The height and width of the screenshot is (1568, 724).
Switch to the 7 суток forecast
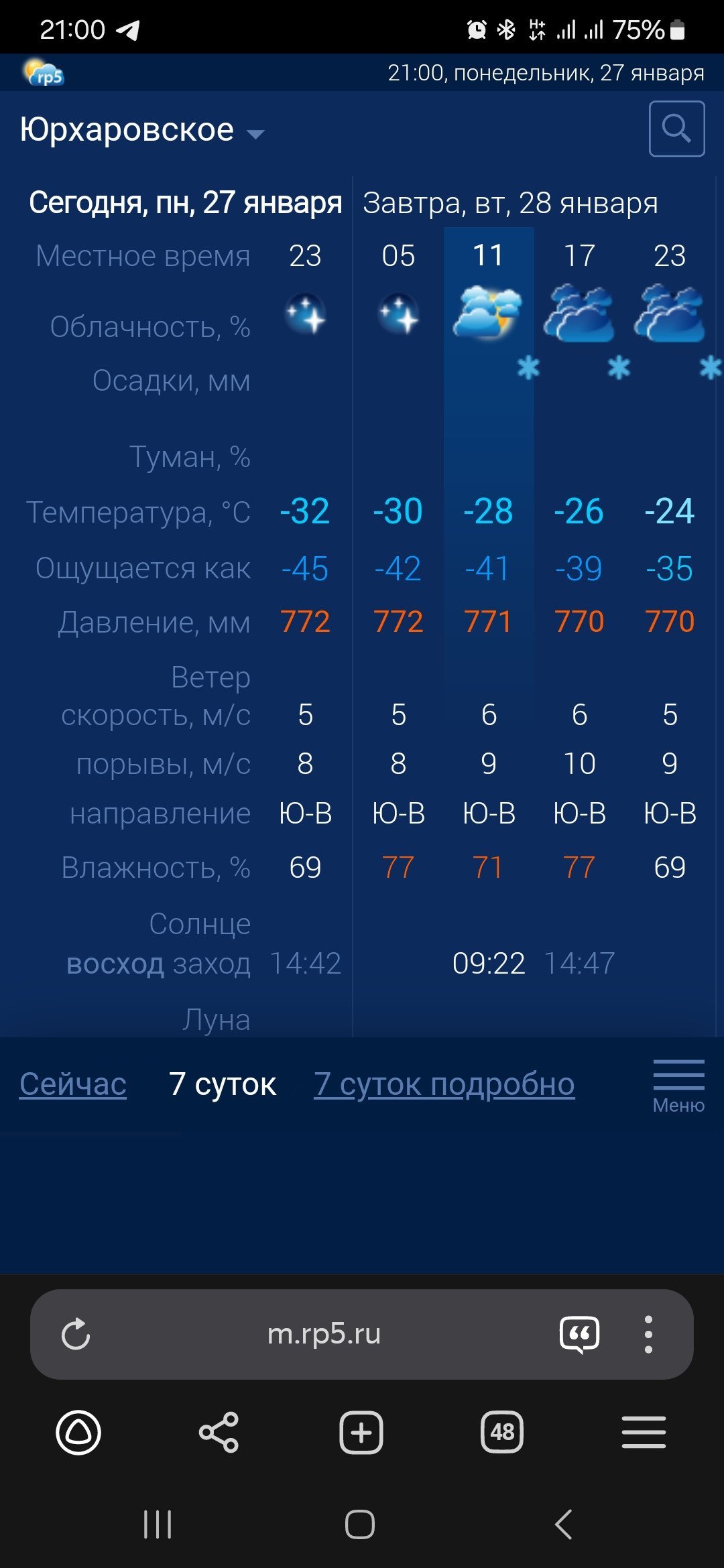pyautogui.click(x=222, y=1084)
